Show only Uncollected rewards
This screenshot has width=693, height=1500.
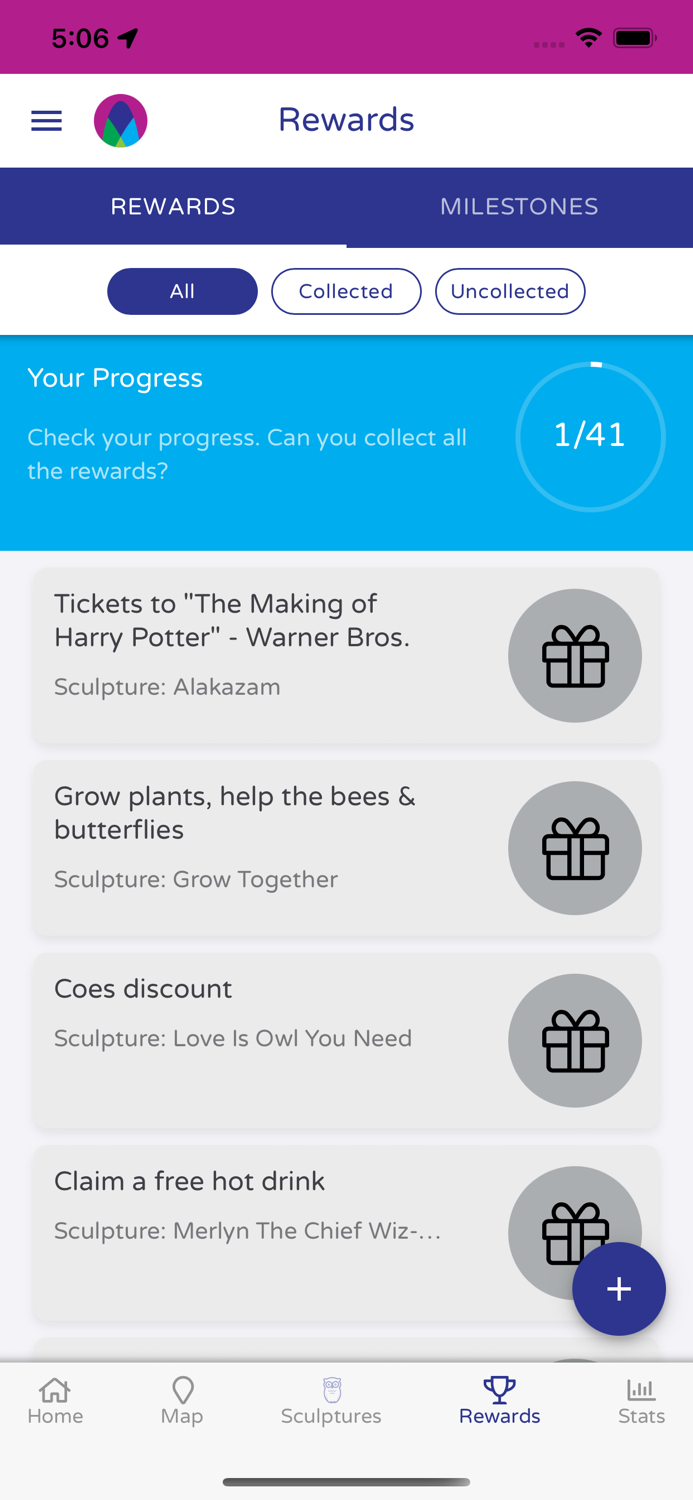(x=510, y=292)
